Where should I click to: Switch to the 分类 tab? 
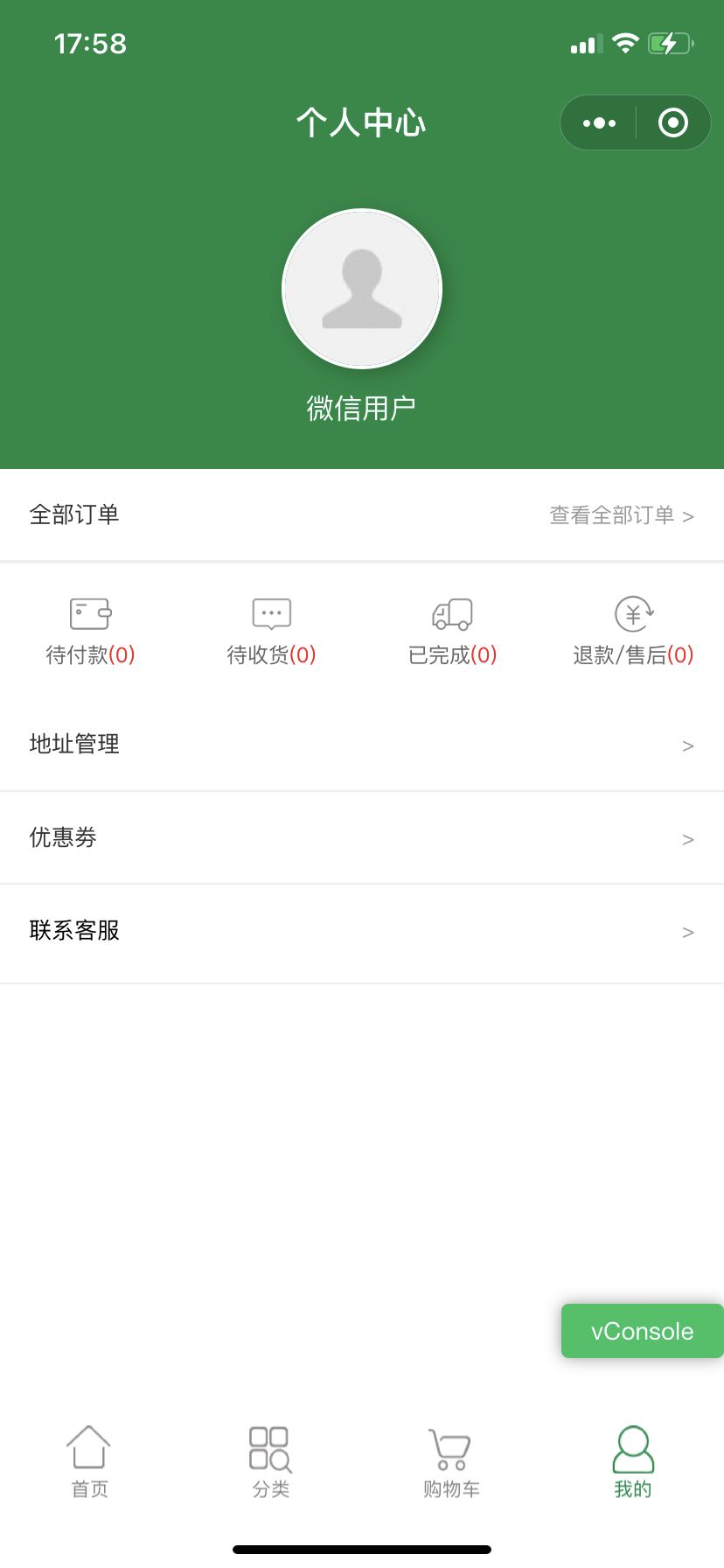coord(271,1461)
